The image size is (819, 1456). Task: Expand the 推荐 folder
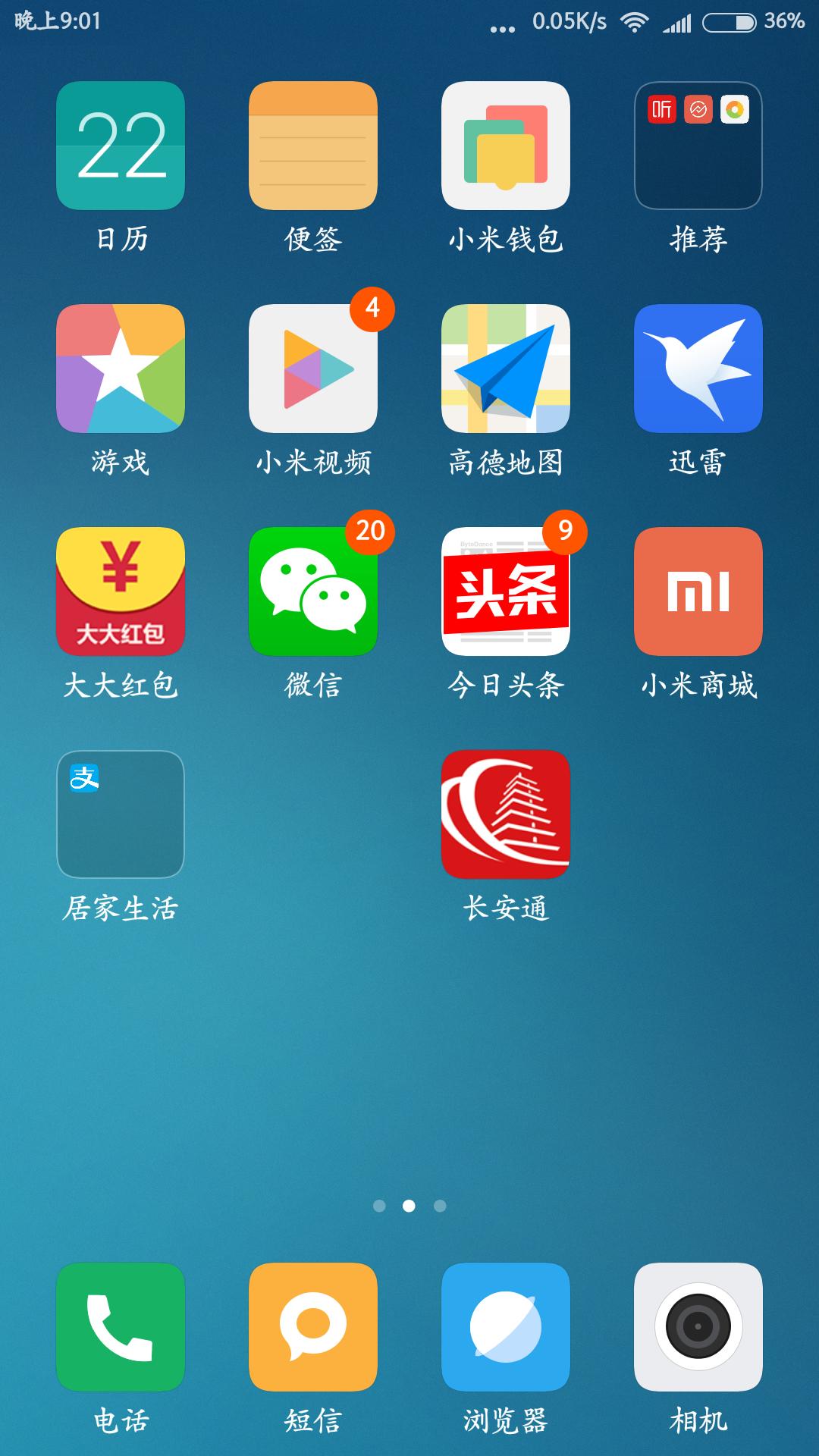[x=698, y=146]
